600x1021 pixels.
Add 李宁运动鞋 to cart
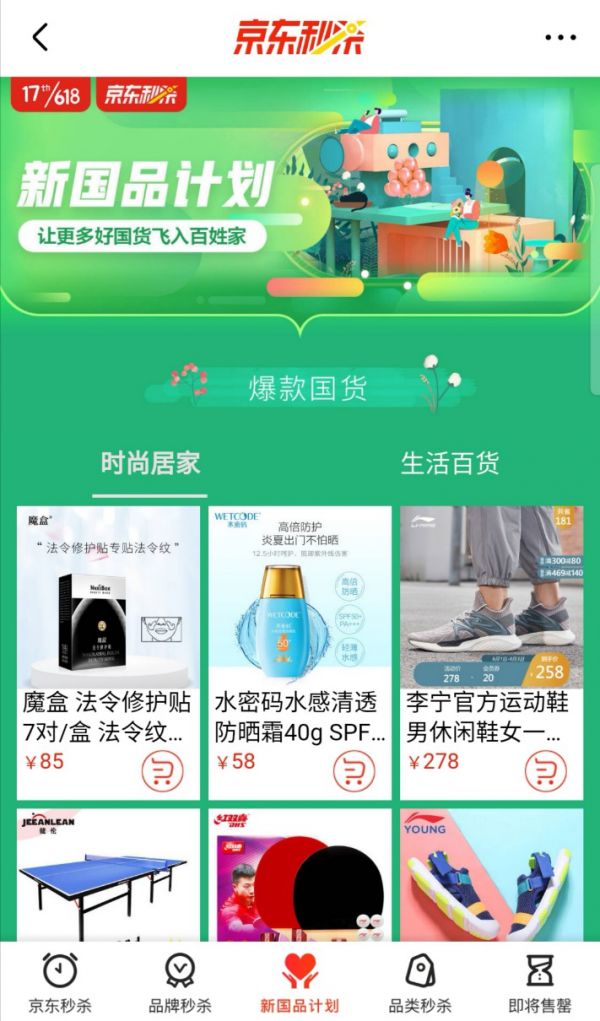[546, 770]
